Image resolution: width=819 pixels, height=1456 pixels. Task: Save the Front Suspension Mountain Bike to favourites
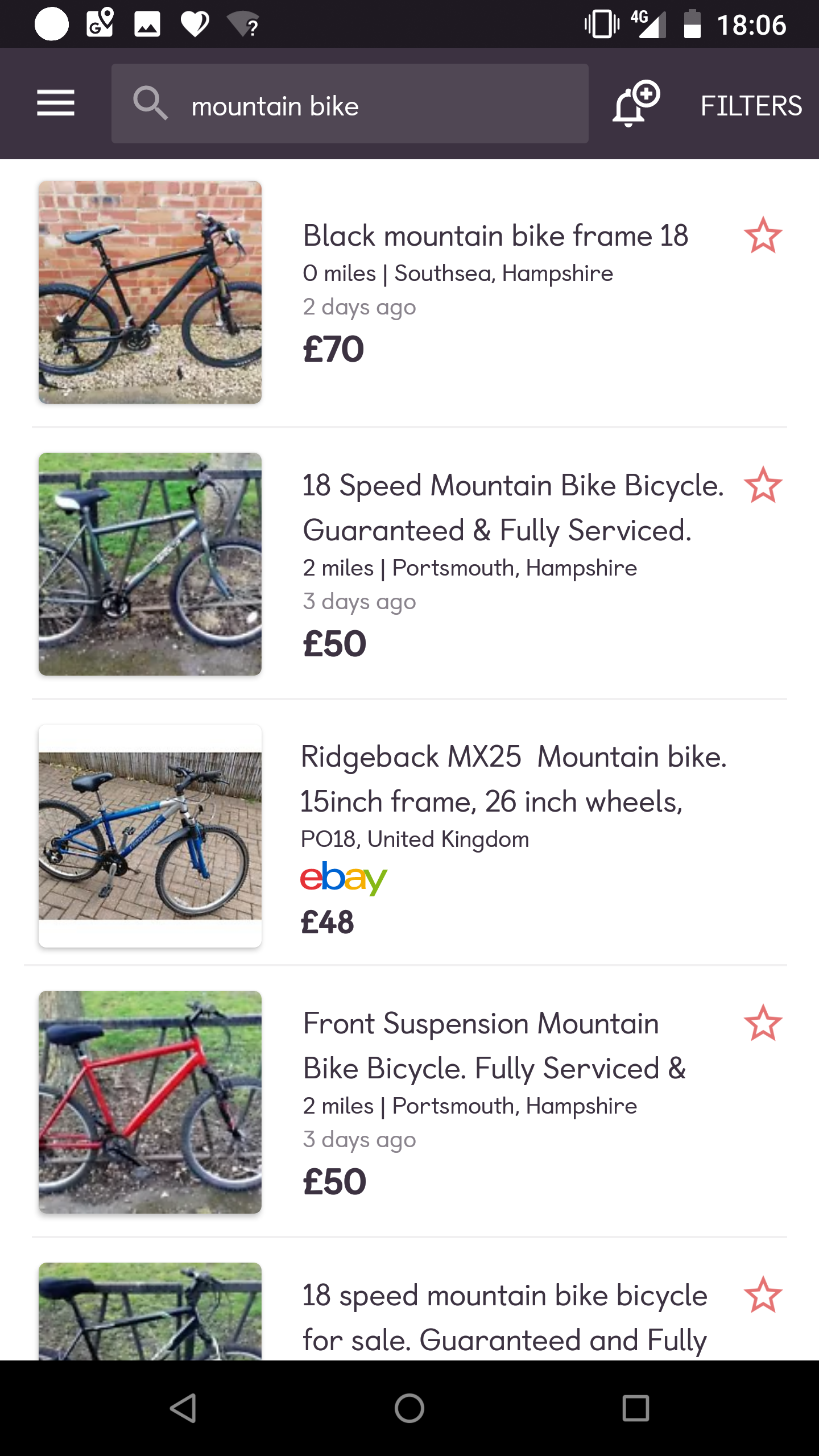click(763, 1023)
